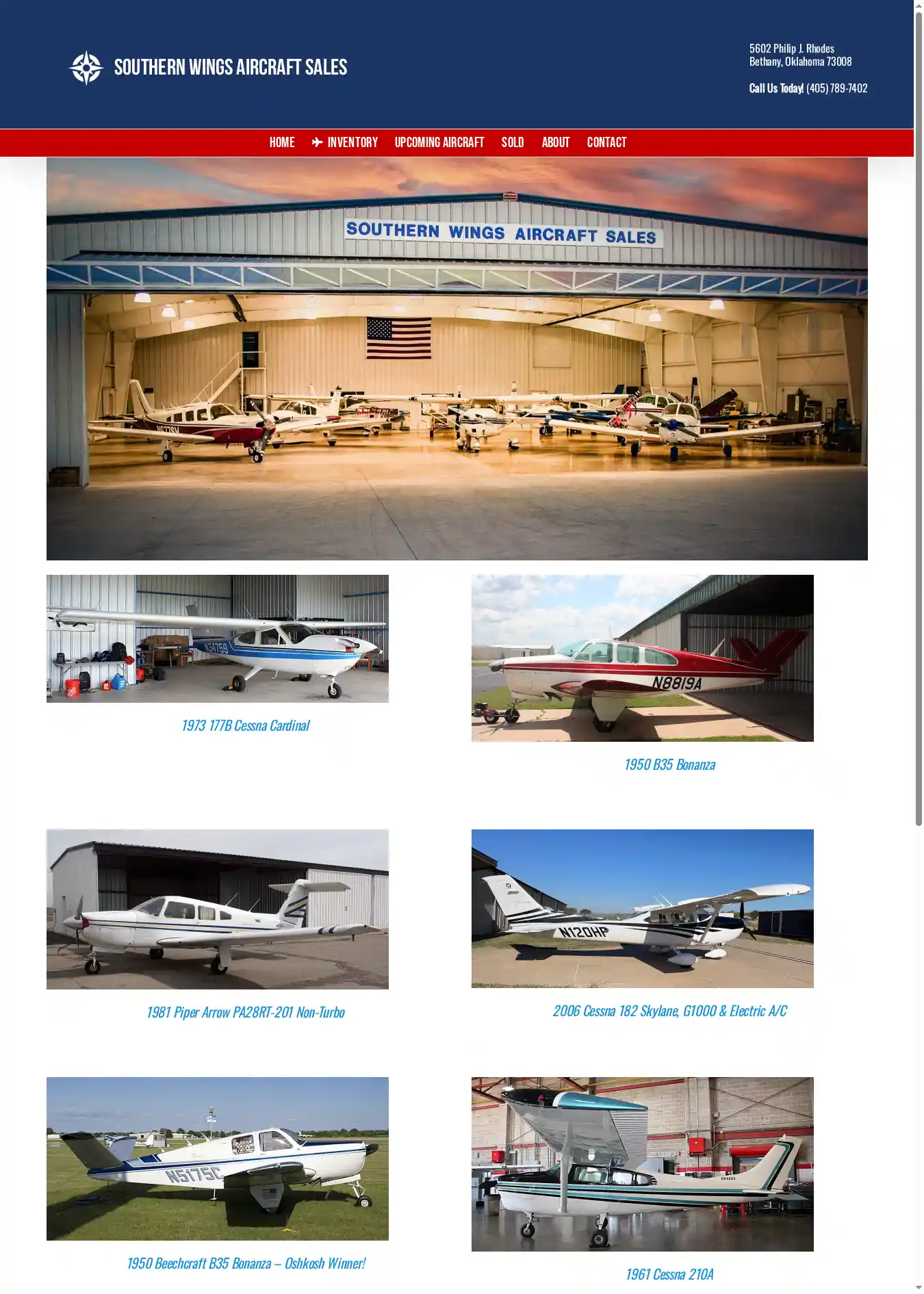Open the 1950 B35 Bonanza link
The image size is (924, 1294).
click(669, 764)
